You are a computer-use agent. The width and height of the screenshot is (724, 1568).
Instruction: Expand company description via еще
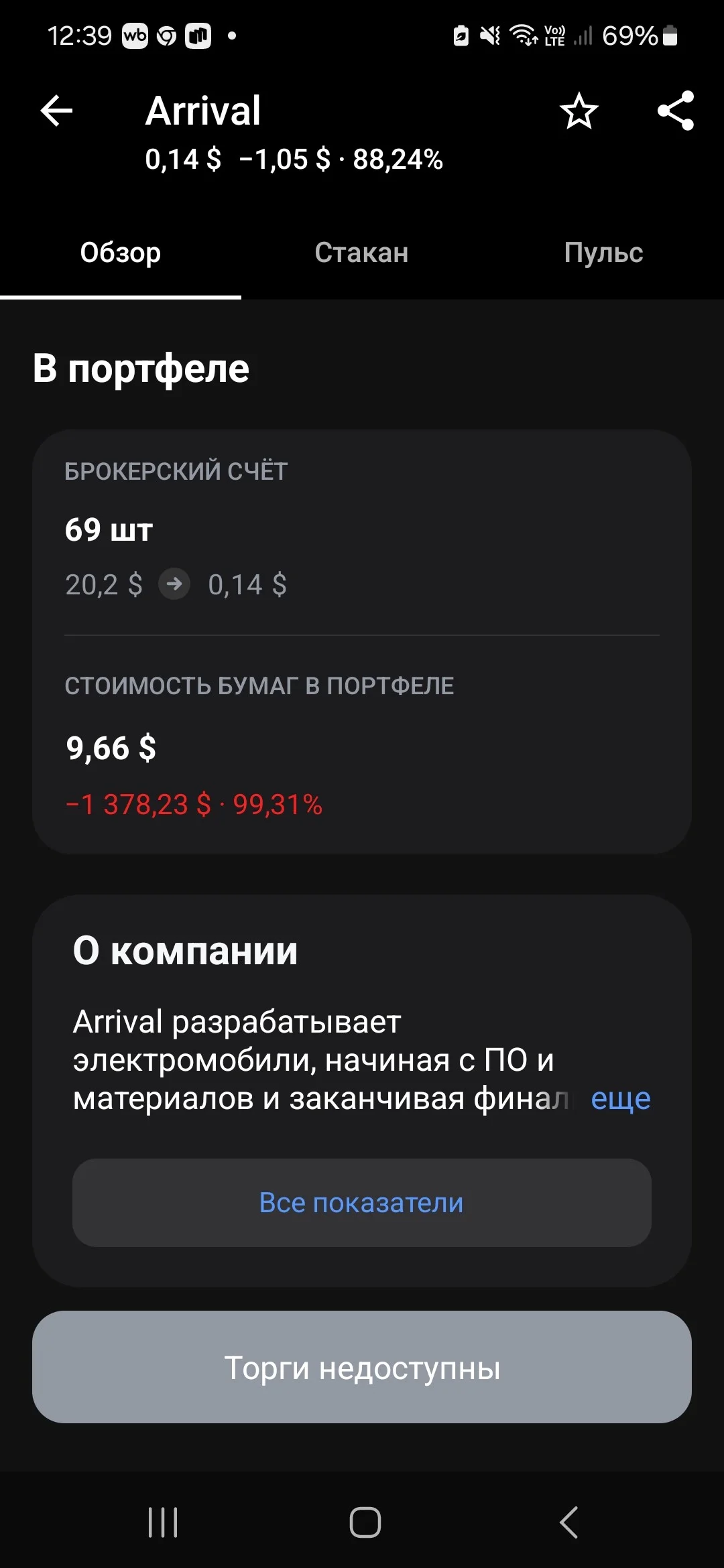tap(620, 1098)
